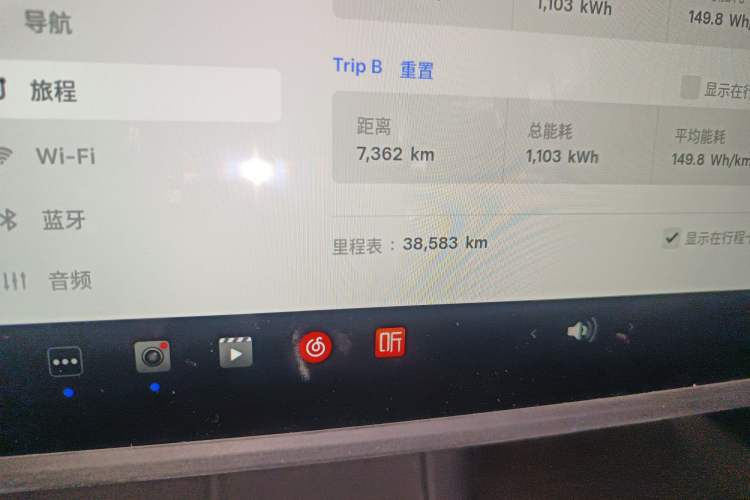The height and width of the screenshot is (500, 750).
Task: Uncheck 显示在行程卡 next to the odometer
Action: [x=671, y=238]
